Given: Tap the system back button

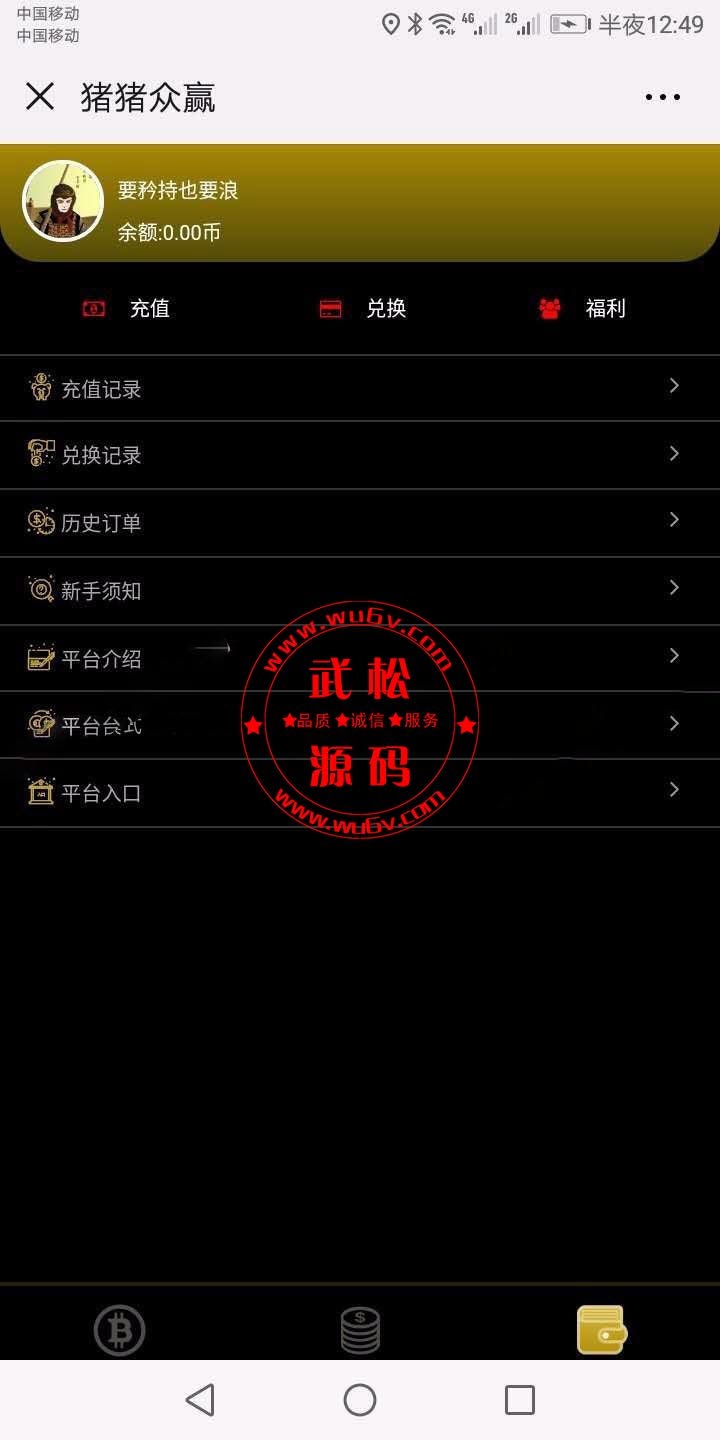Looking at the screenshot, I should (200, 1399).
